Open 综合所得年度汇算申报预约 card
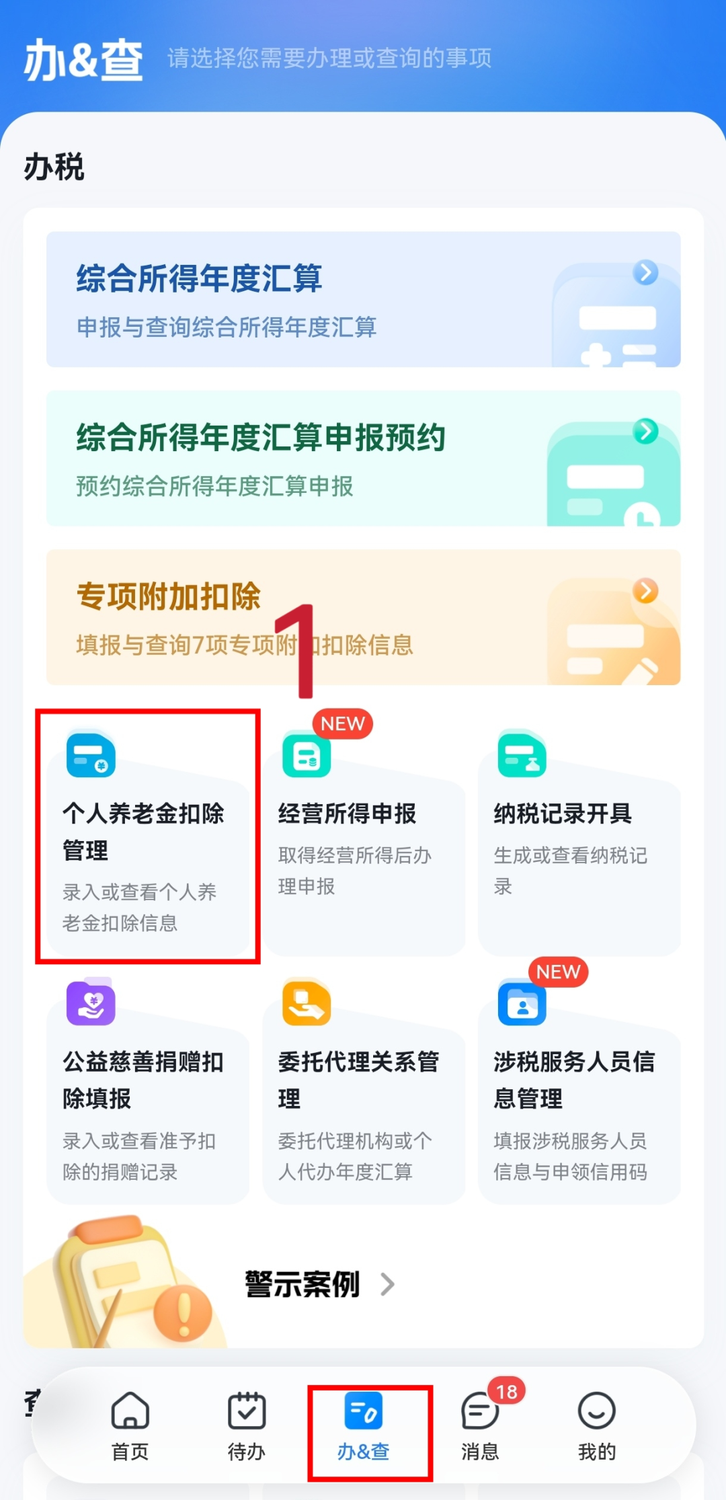Image resolution: width=726 pixels, height=1500 pixels. [363, 459]
